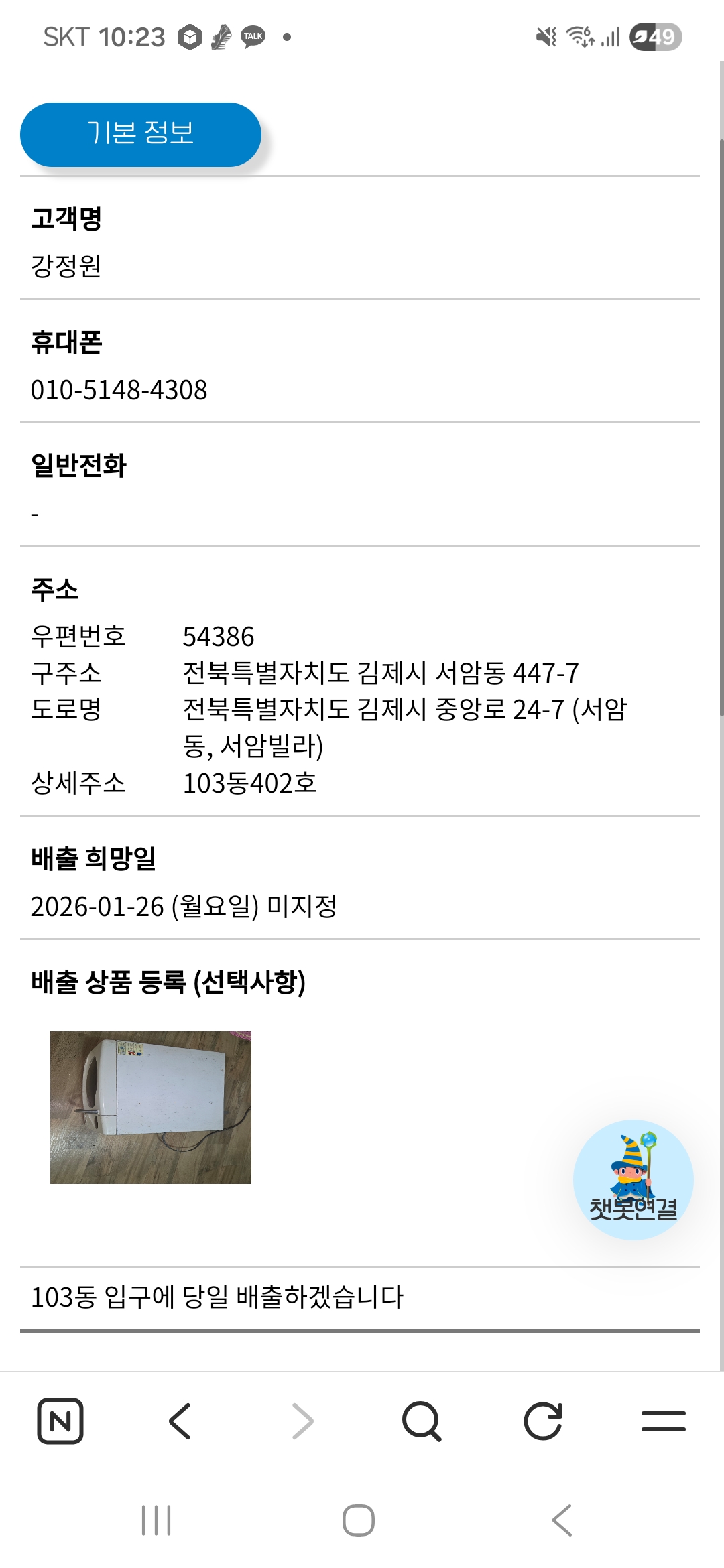
Task: Open system recent apps
Action: pos(156,1520)
